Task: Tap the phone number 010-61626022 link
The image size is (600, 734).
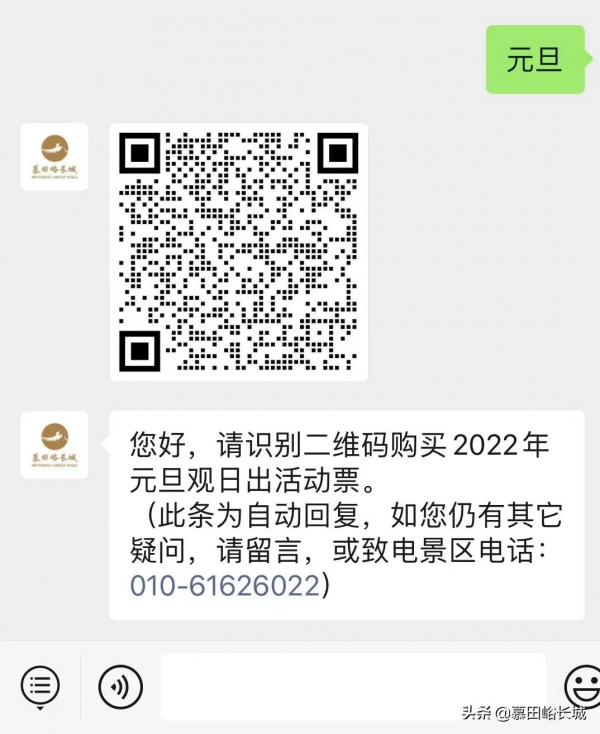Action: click(225, 585)
